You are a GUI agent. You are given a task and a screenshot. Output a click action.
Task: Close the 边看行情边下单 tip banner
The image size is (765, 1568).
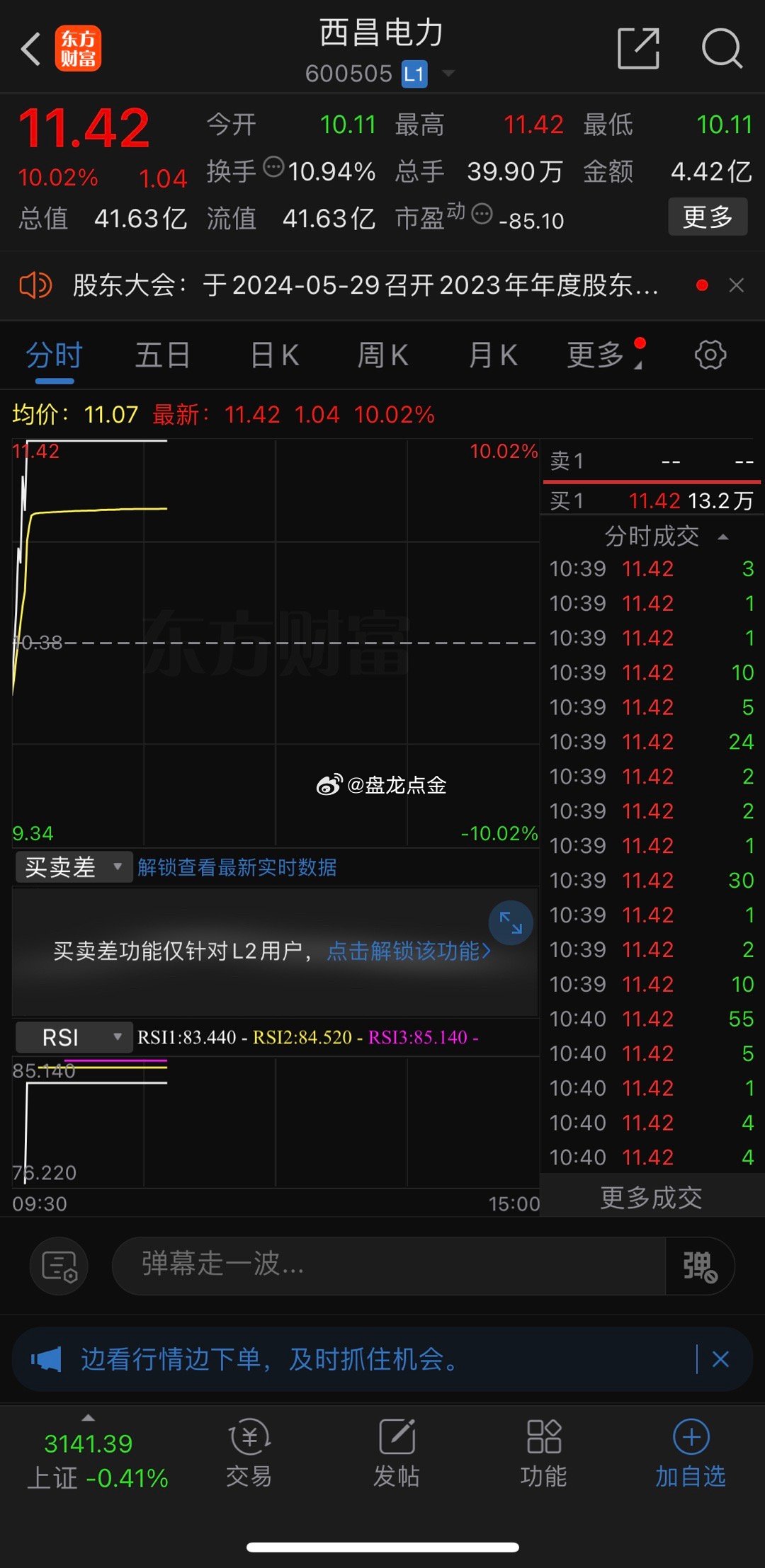pyautogui.click(x=720, y=1359)
